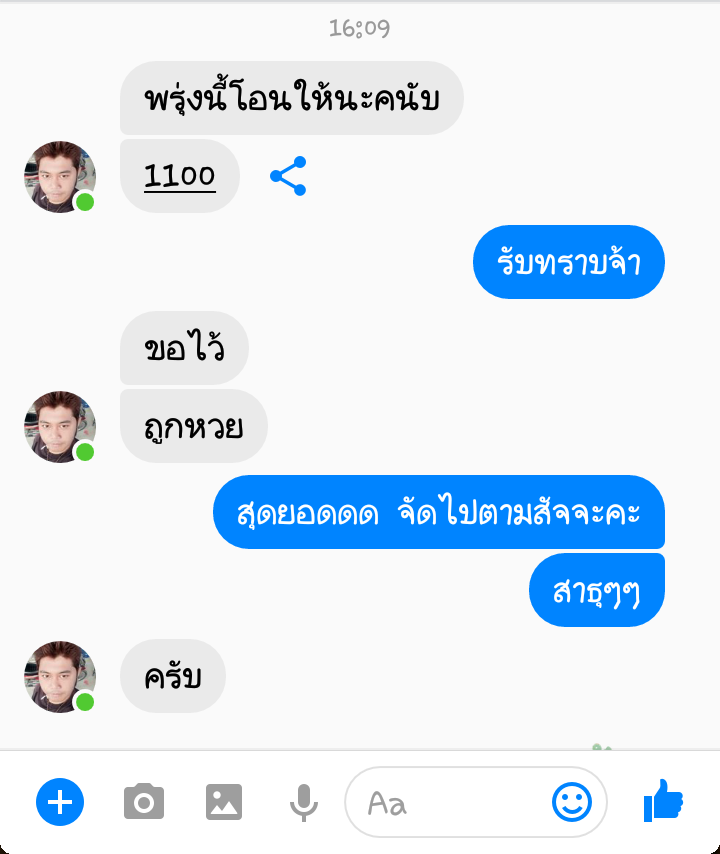720x854 pixels.
Task: Open the plus menu for more attachment options
Action: (60, 802)
